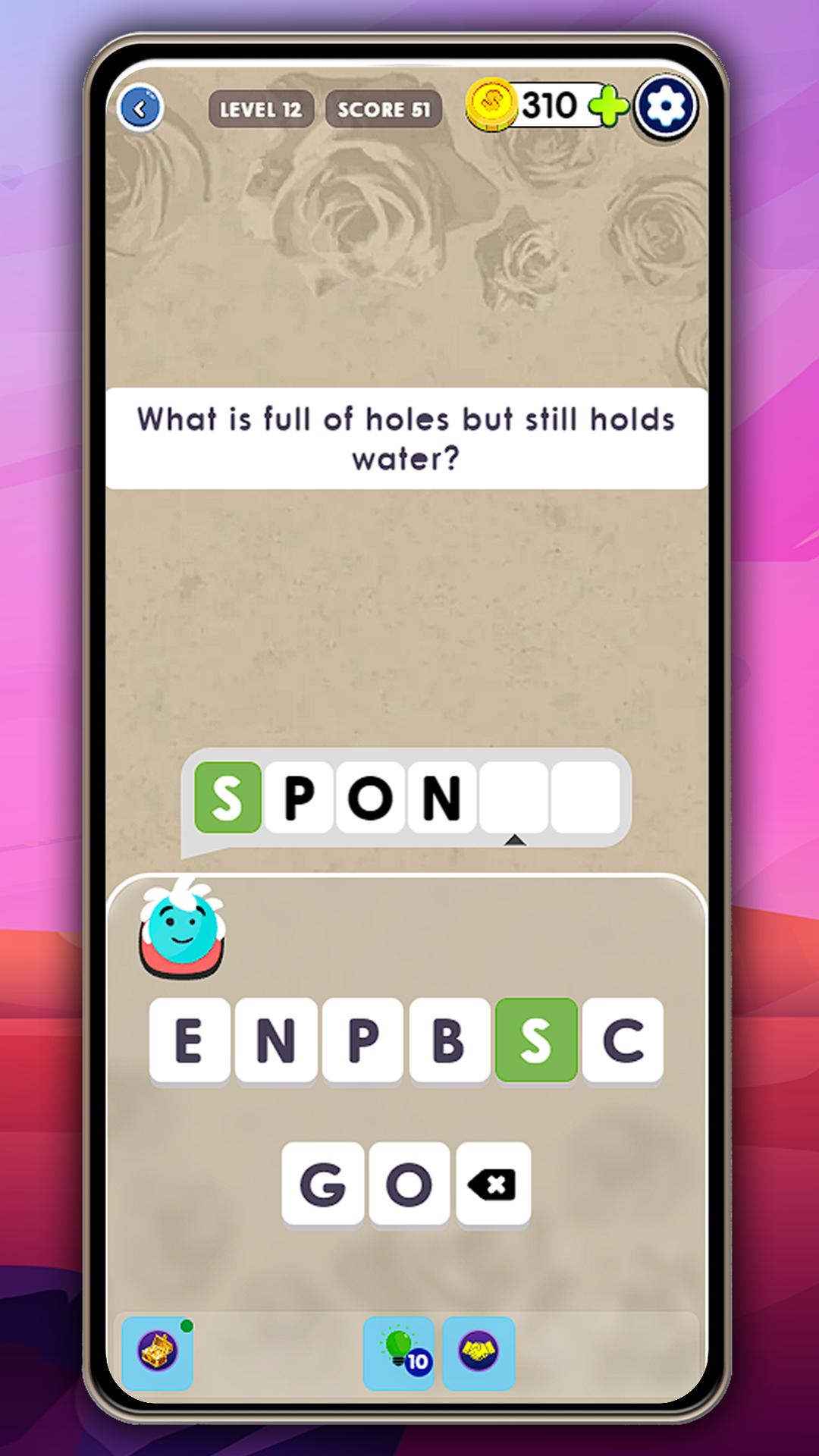Open the settings gear
This screenshot has height=1456, width=819.
[x=665, y=107]
